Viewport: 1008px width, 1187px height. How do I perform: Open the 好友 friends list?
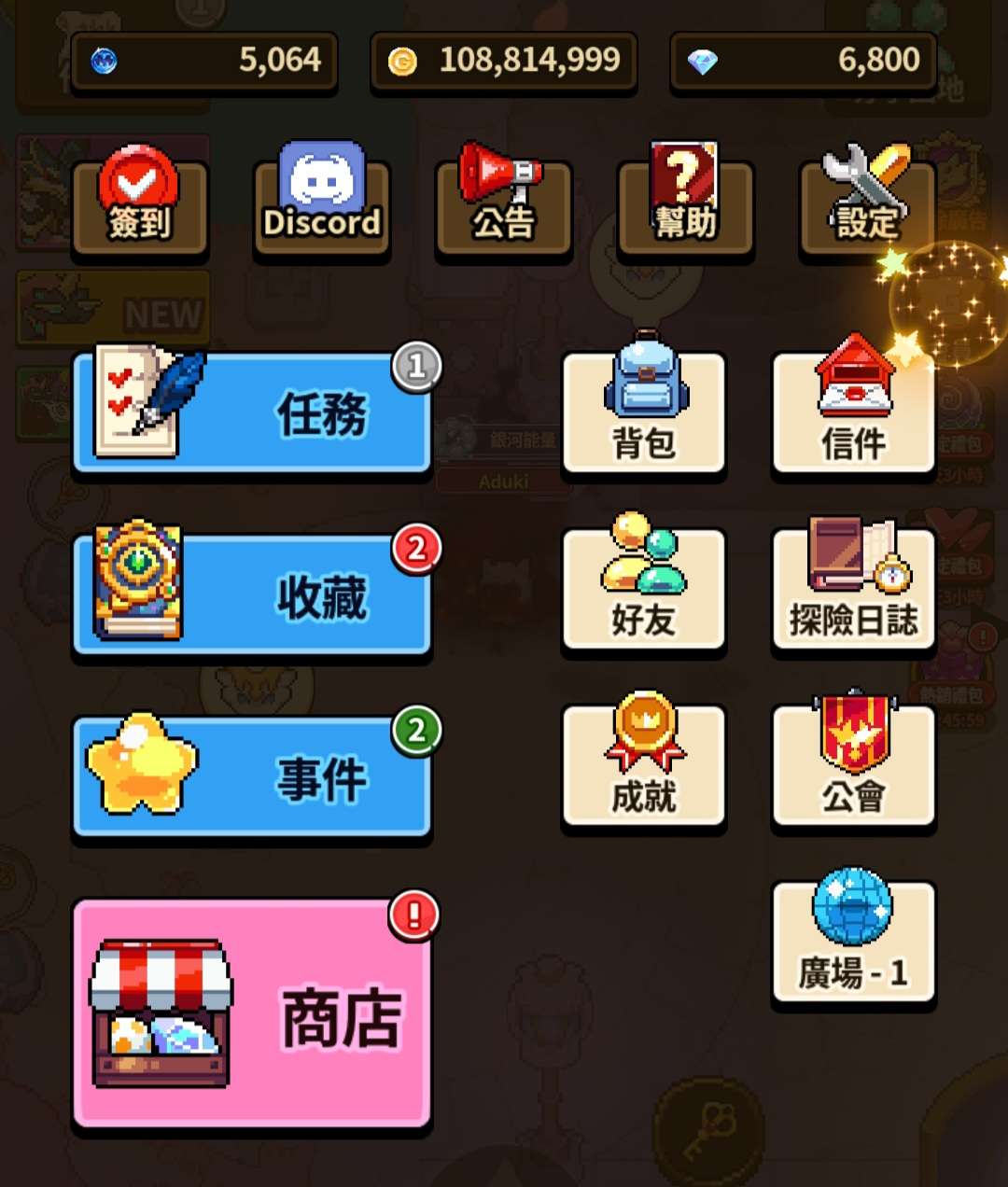643,589
